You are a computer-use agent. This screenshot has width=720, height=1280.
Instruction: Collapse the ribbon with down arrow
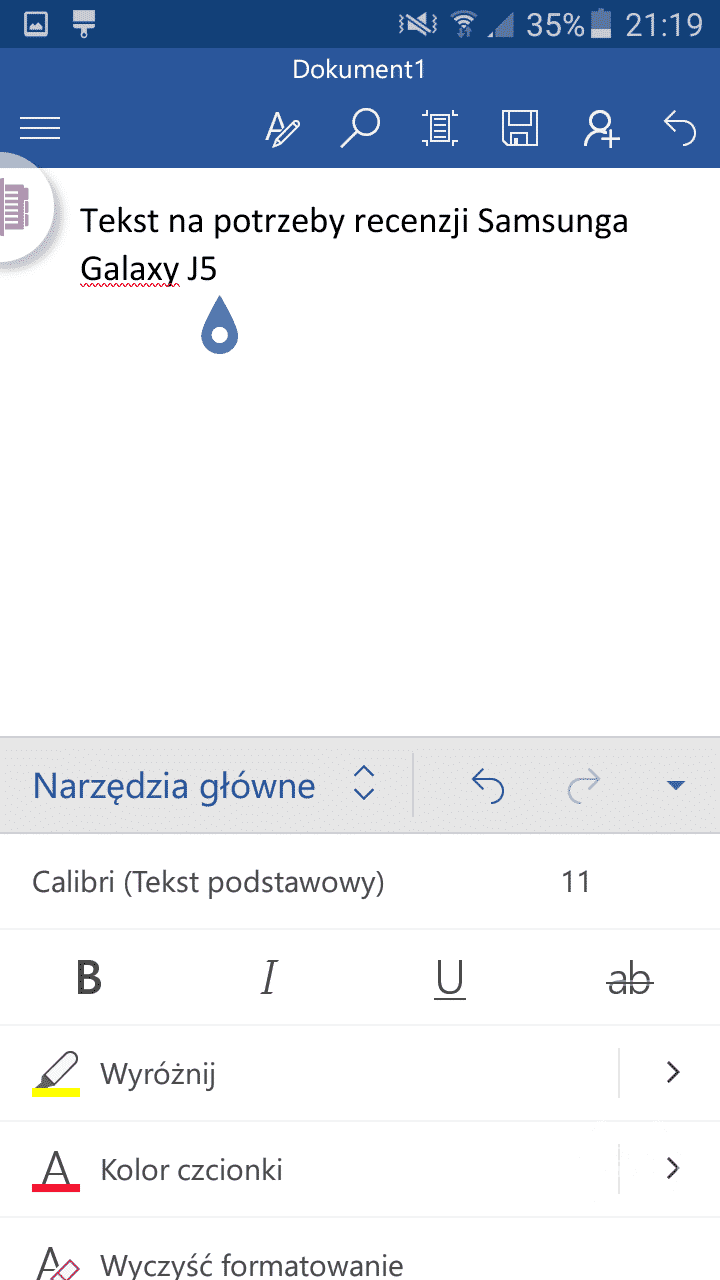coord(675,786)
